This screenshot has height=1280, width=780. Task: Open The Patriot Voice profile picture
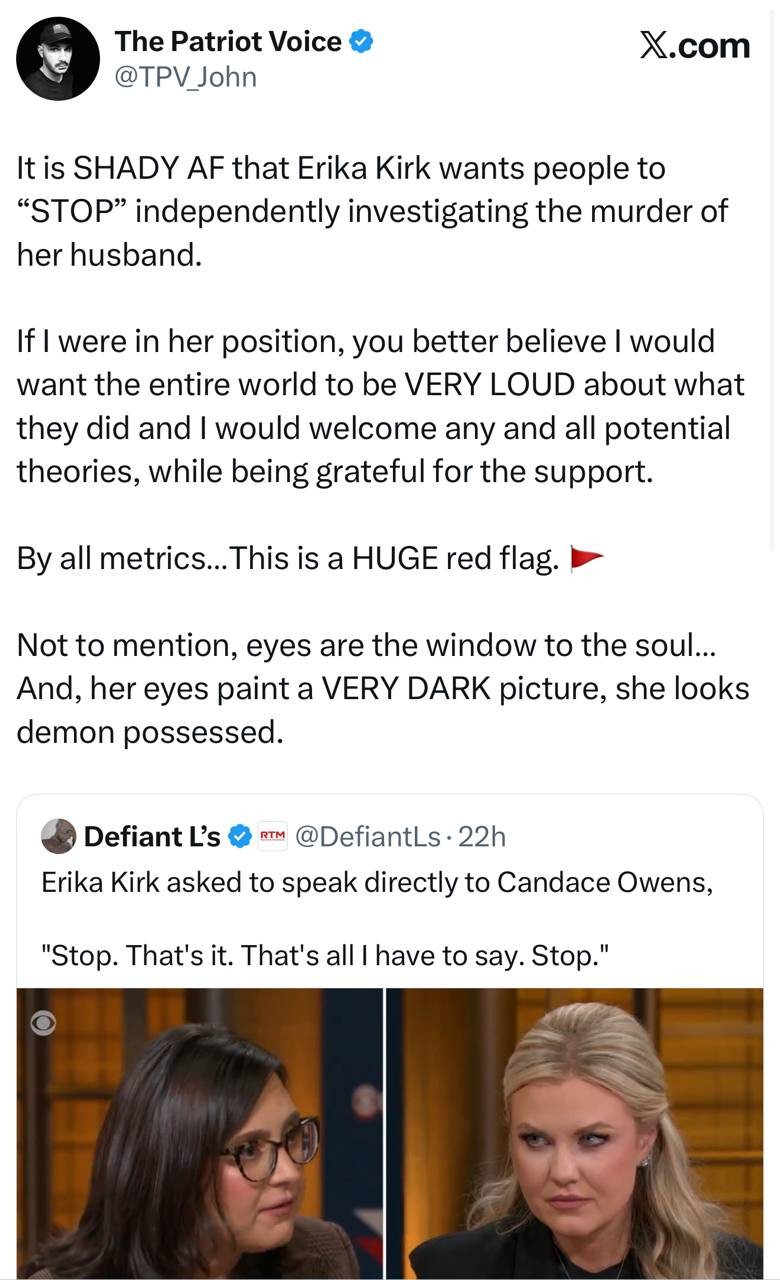tap(58, 59)
